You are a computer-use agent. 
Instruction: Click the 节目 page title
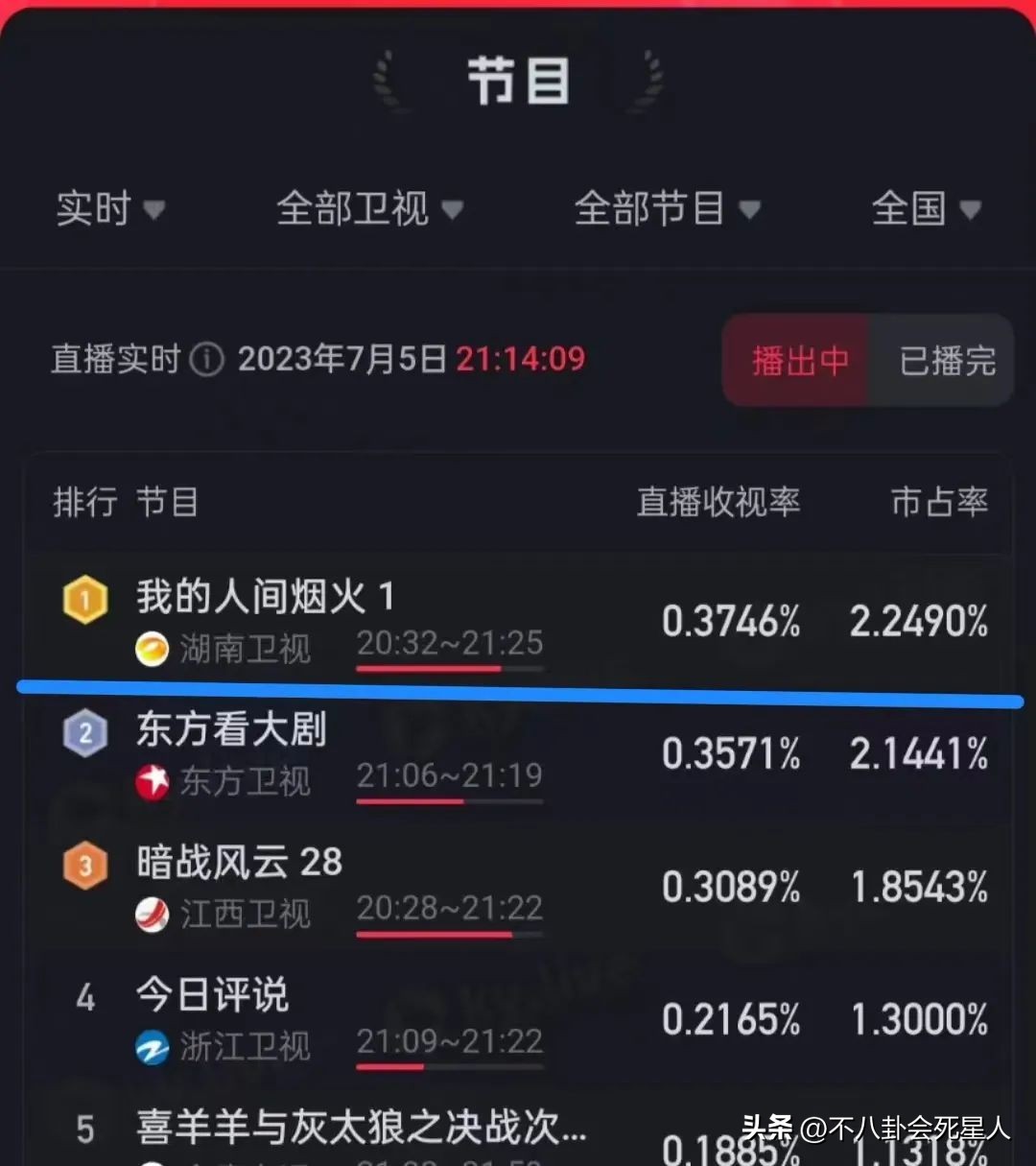click(518, 81)
